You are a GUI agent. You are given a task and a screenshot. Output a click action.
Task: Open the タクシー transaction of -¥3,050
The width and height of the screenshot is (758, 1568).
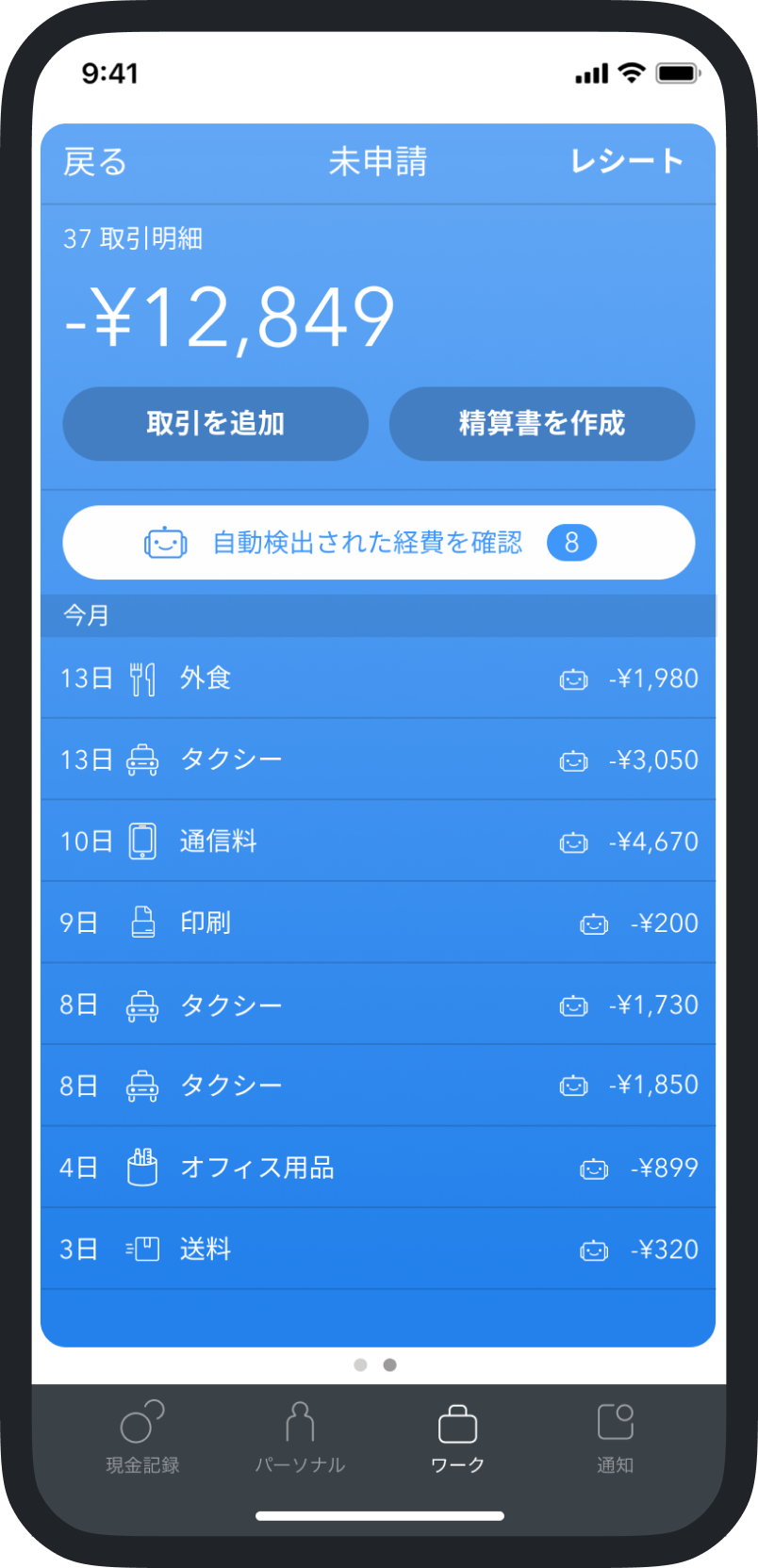coord(378,759)
